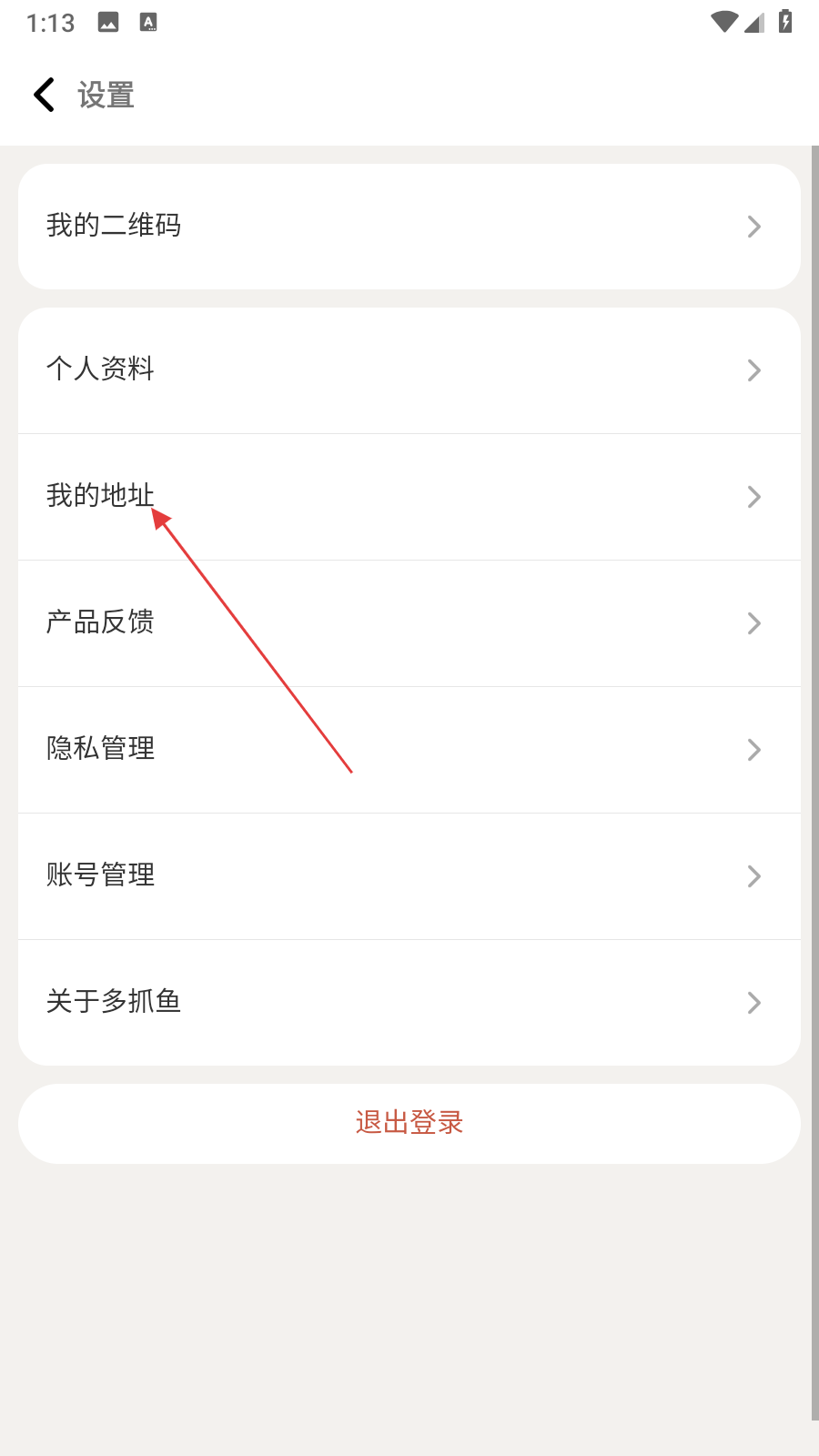Open 产品反馈 page
Screen dimensions: 819x1456
[409, 623]
